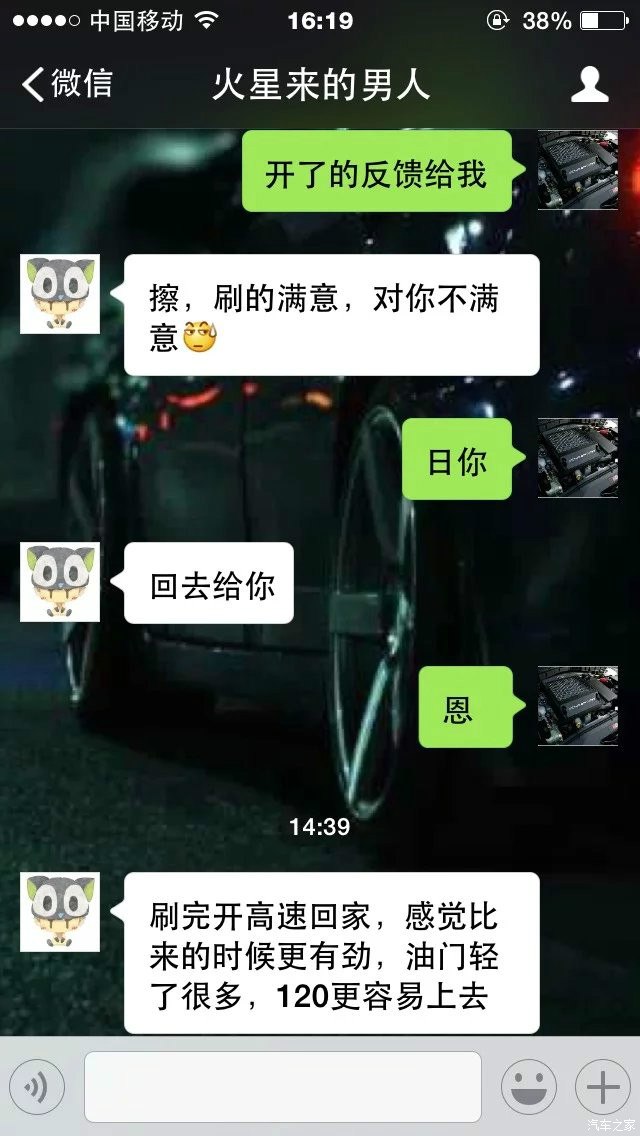This screenshot has height=1136, width=640.
Task: Tap the engine avatar beside 开了的反馈给我
Action: pos(577,170)
